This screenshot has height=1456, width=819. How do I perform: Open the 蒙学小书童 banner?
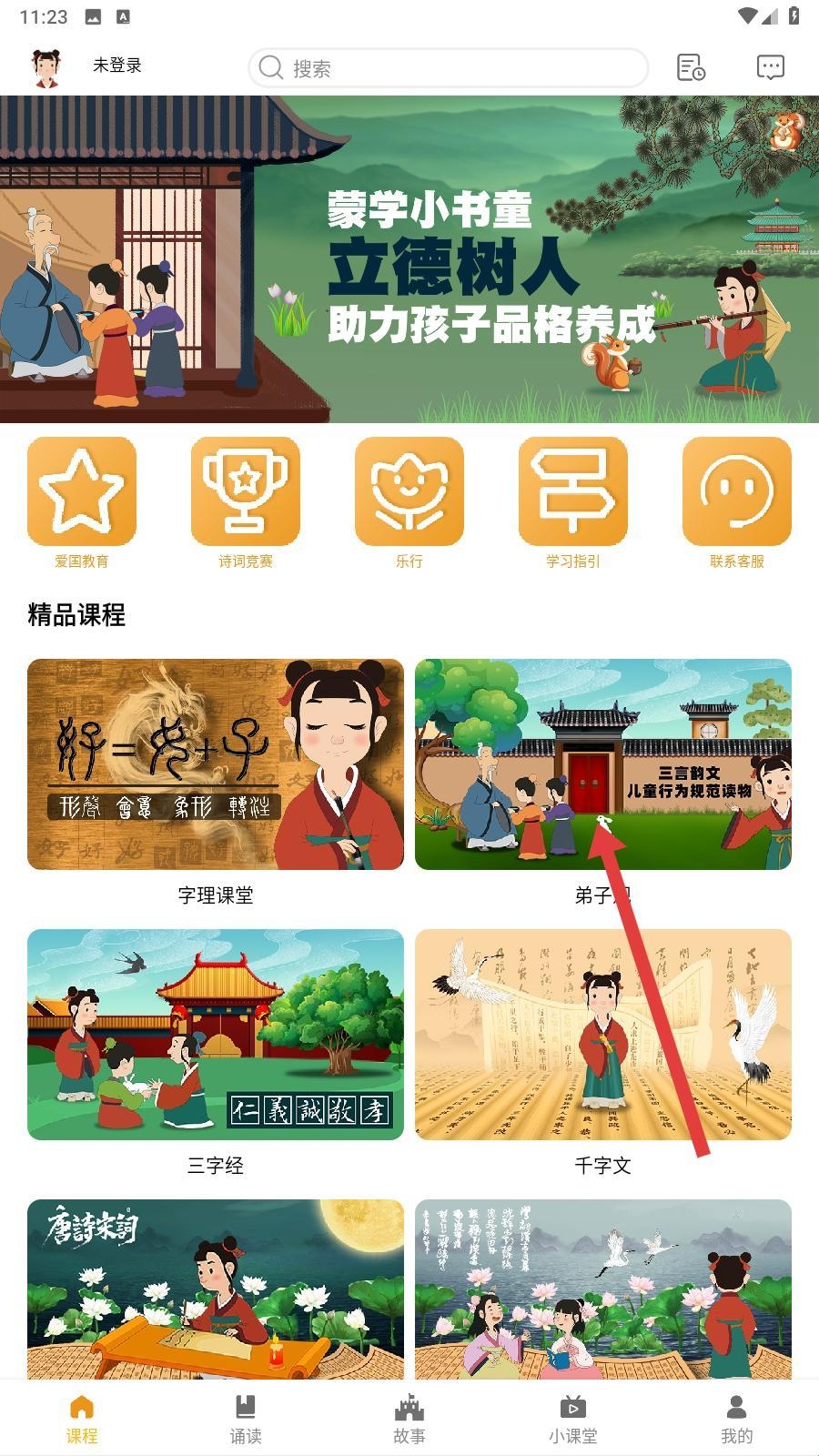pyautogui.click(x=409, y=259)
